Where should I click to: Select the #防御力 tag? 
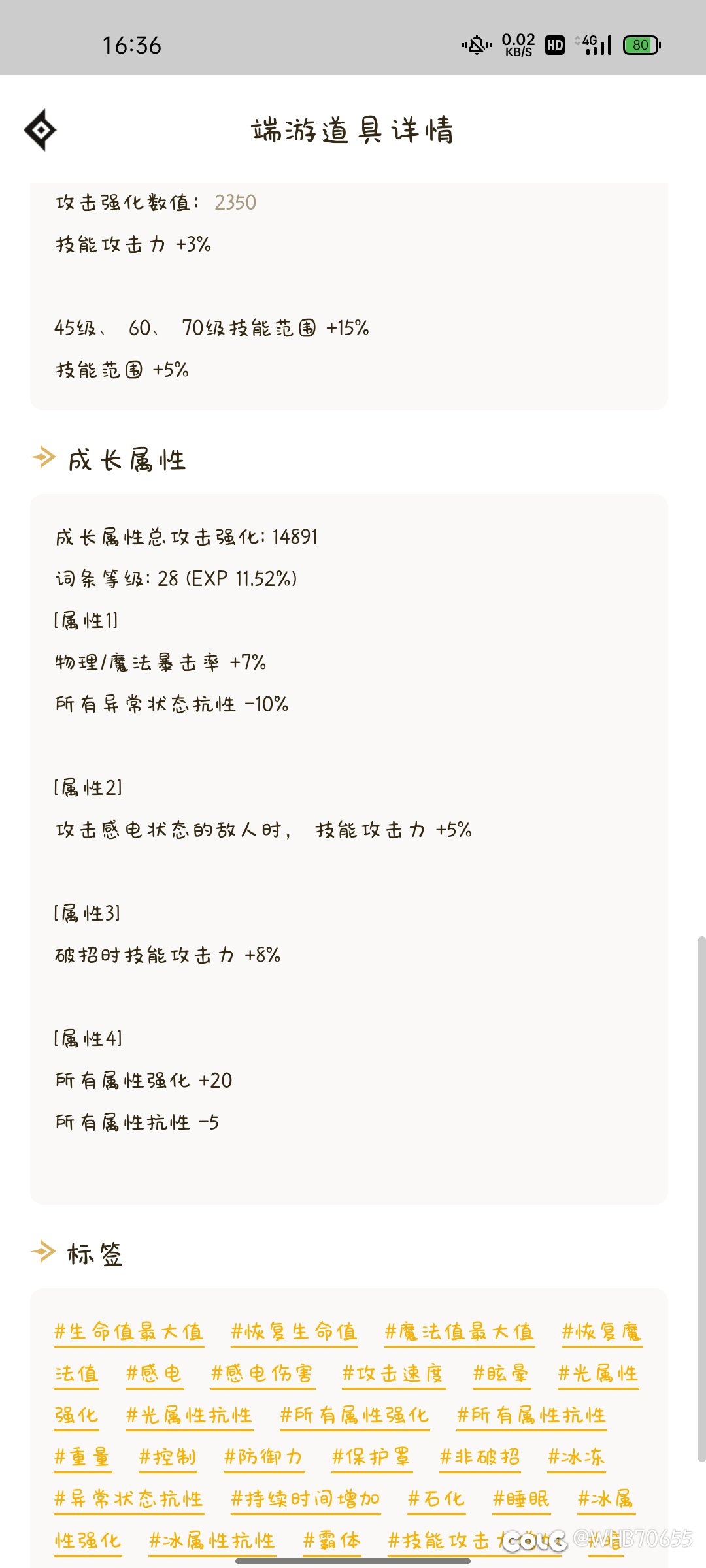click(x=264, y=1457)
